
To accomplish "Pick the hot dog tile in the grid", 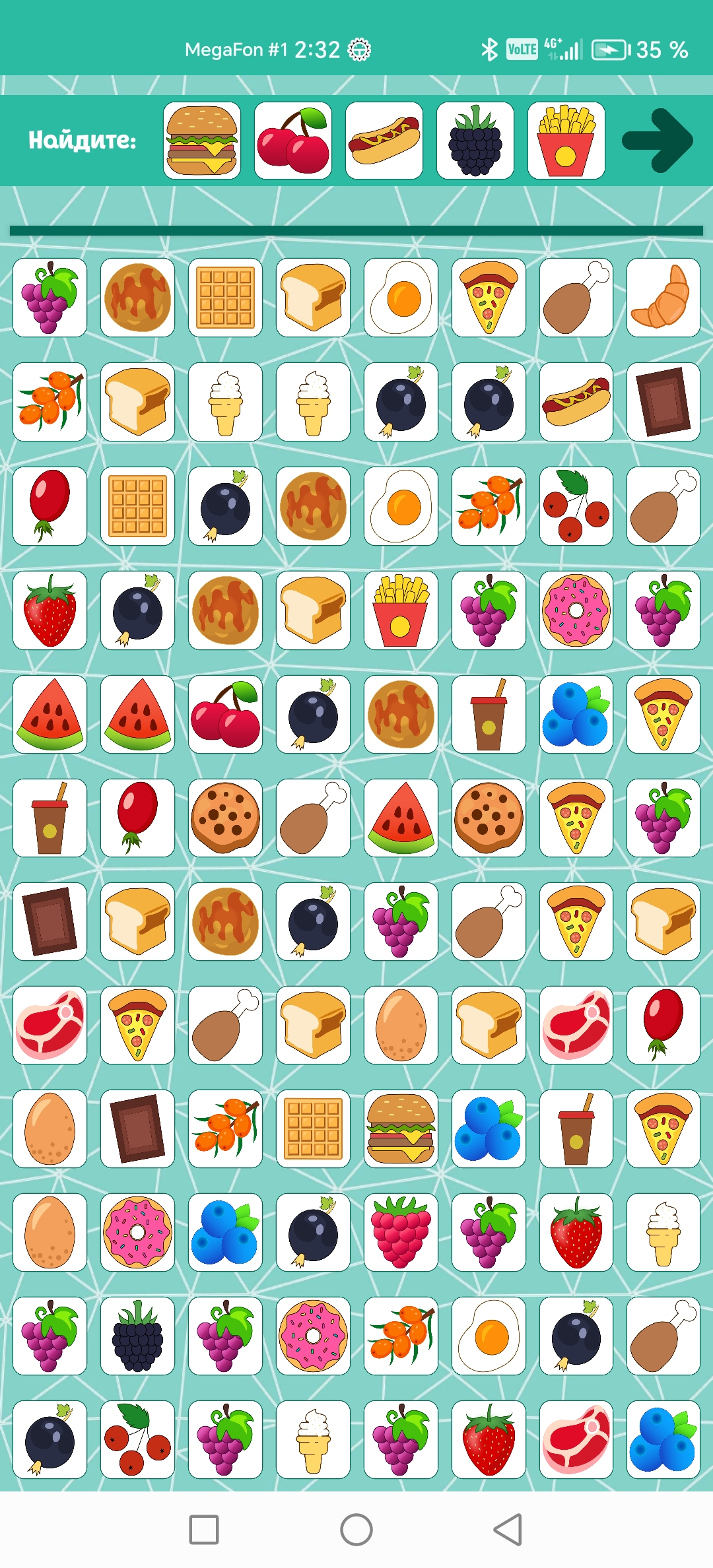I will pyautogui.click(x=576, y=402).
